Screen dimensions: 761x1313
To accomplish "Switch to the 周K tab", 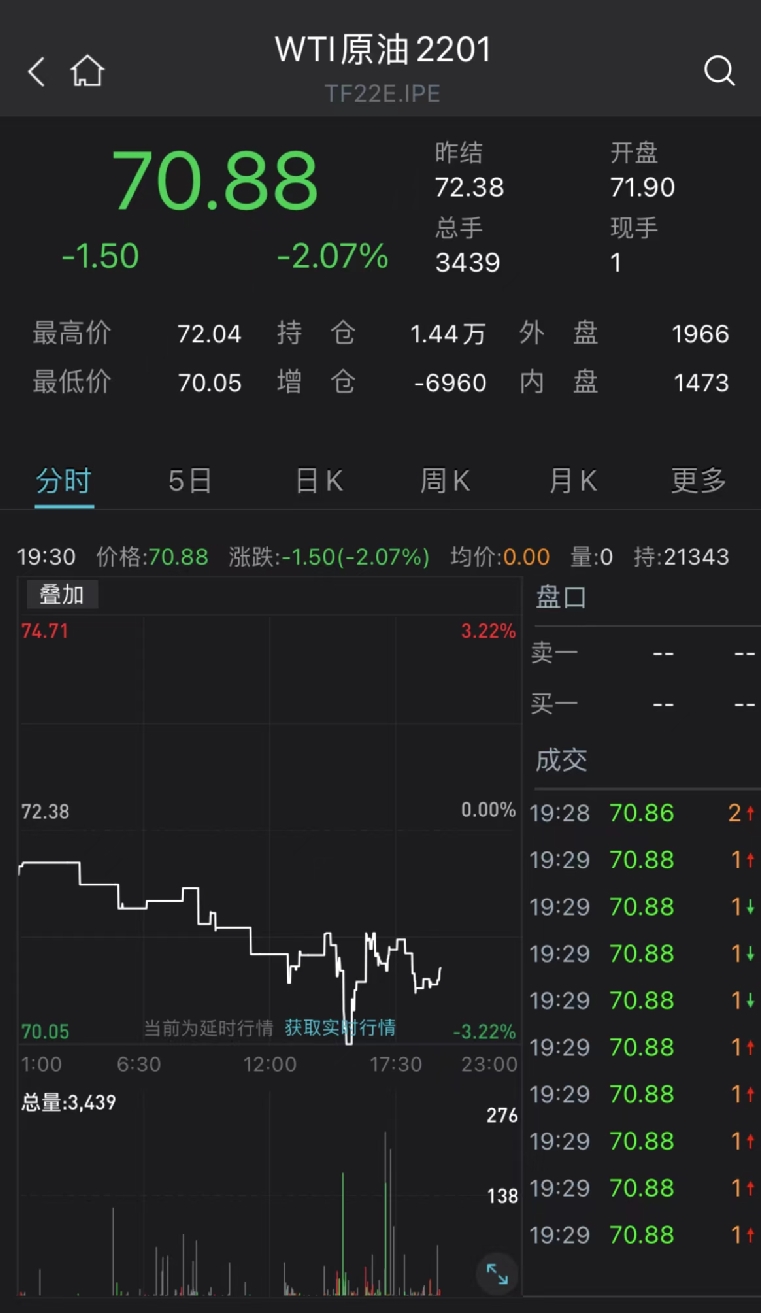I will [x=445, y=481].
